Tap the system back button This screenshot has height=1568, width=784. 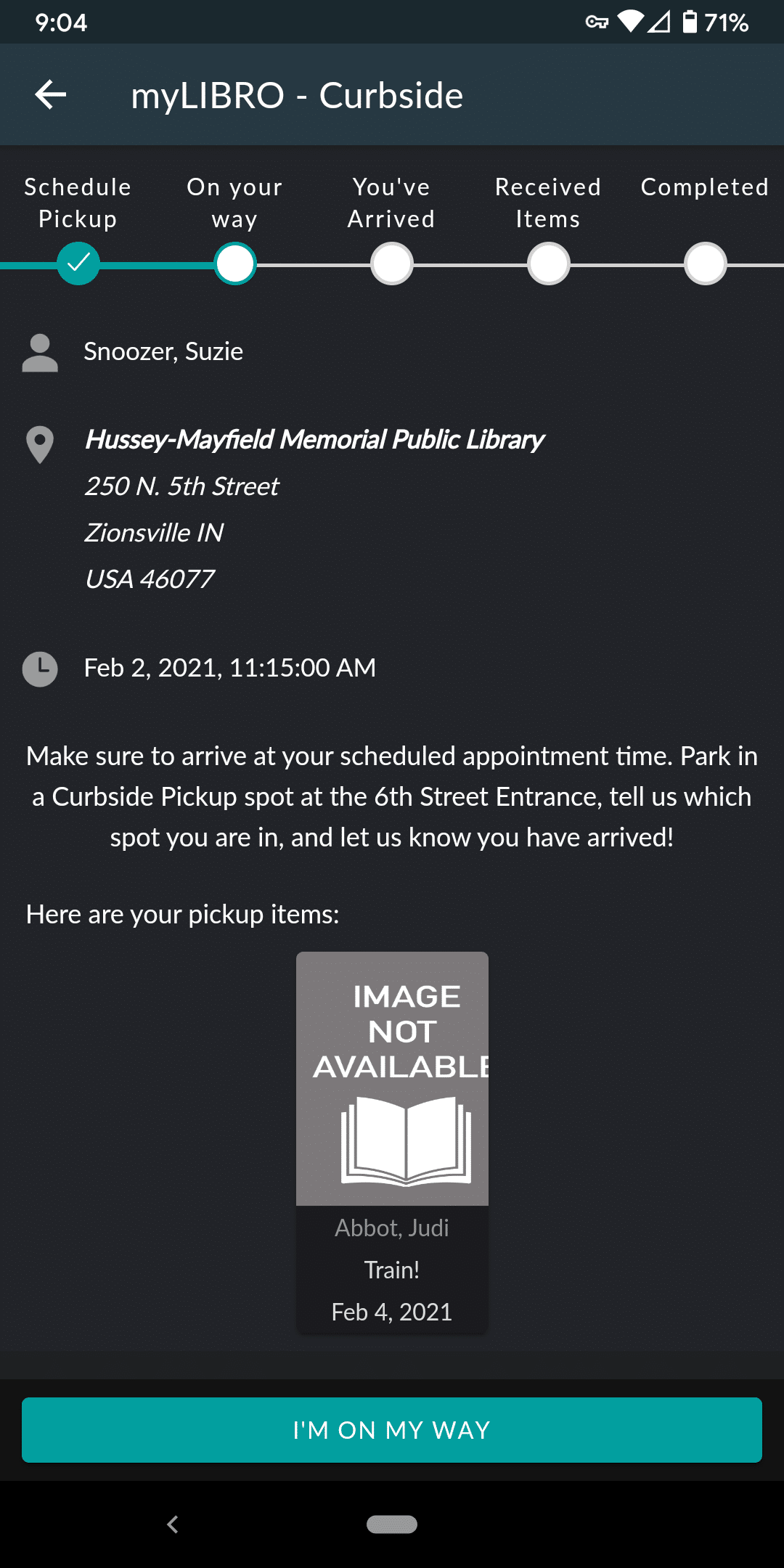point(173,1524)
